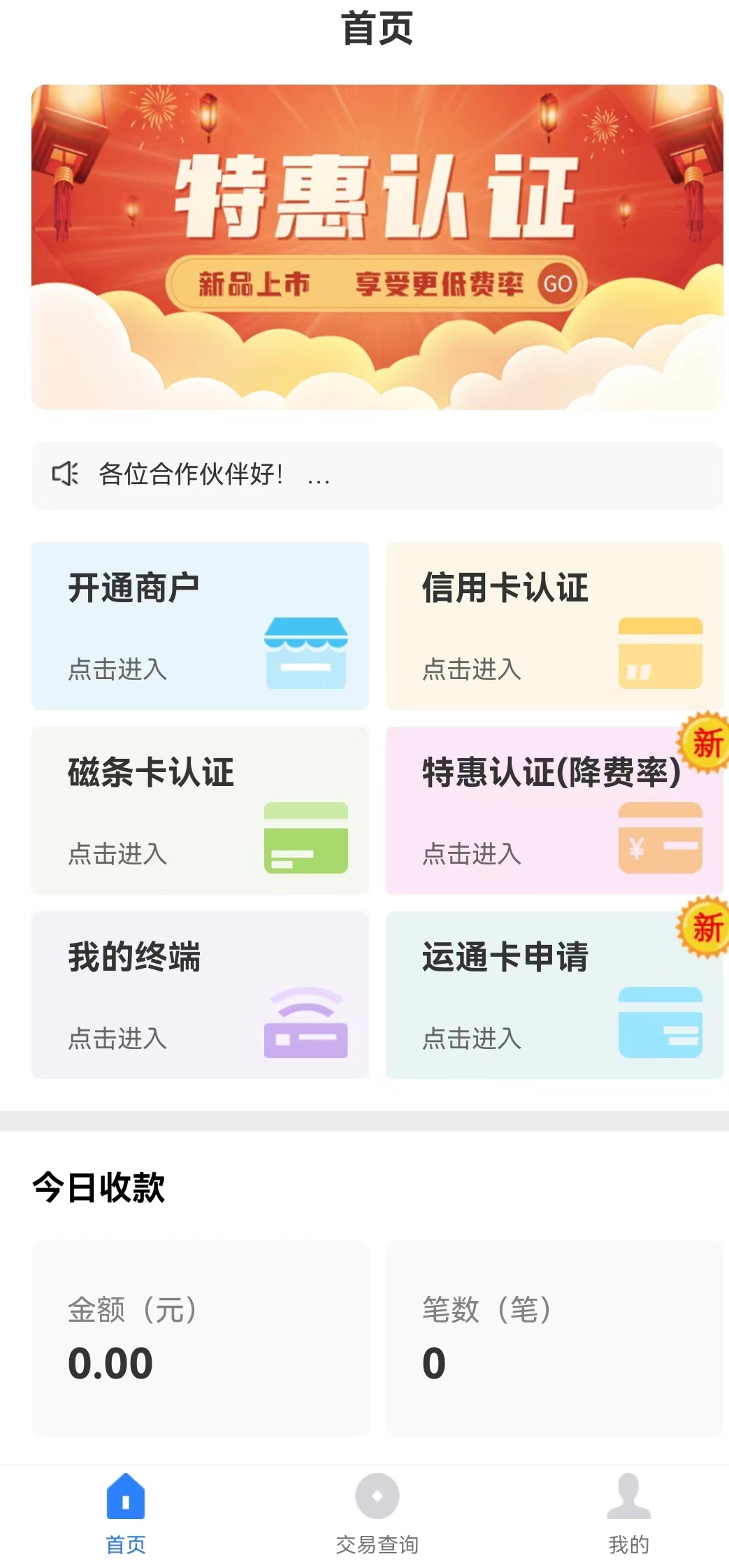729x1568 pixels.
Task: Open 特惠认证(降费率) card
Action: click(554, 811)
